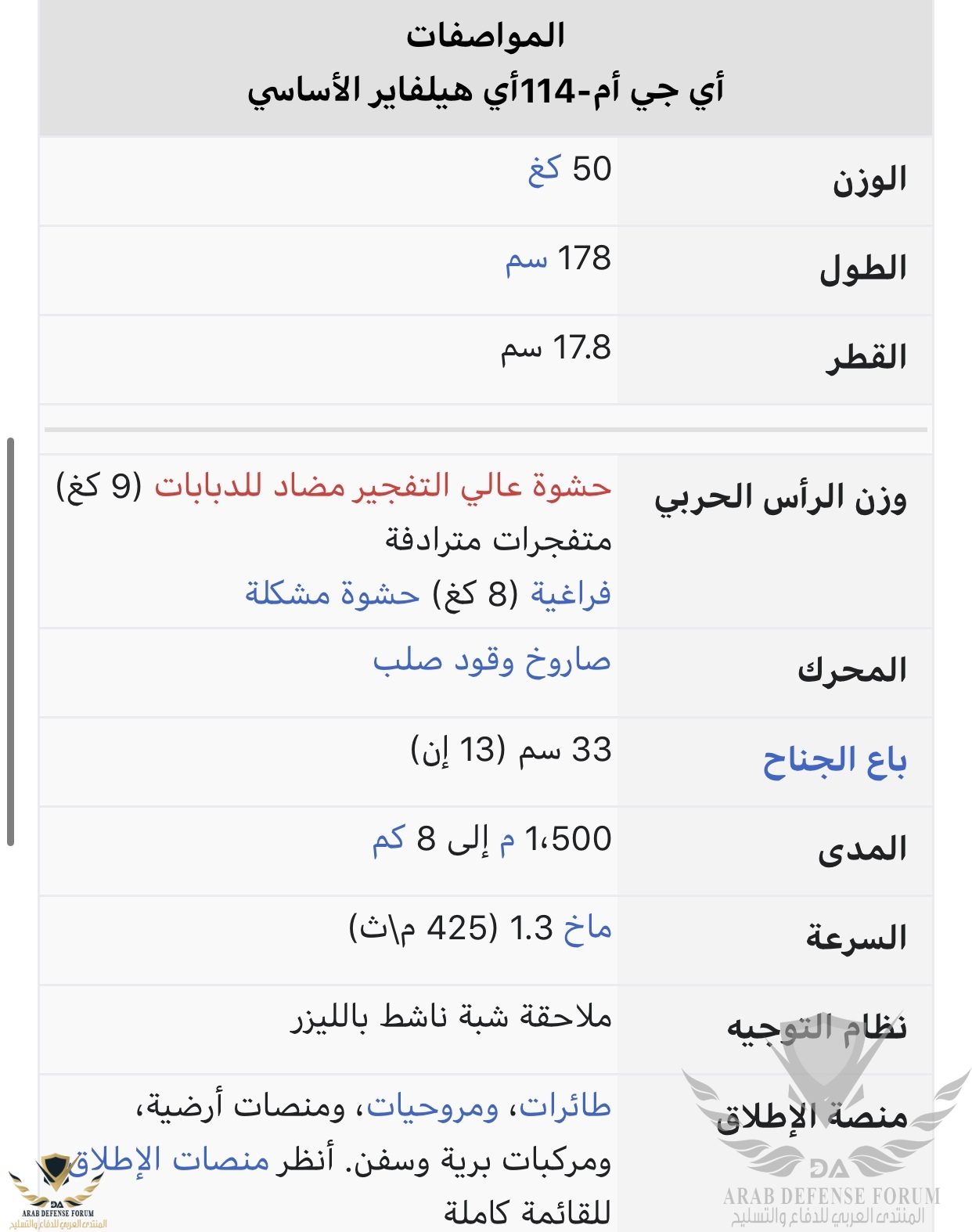Open the ماخ speed unit link
Screen dimensions: 972x1232
(587, 928)
